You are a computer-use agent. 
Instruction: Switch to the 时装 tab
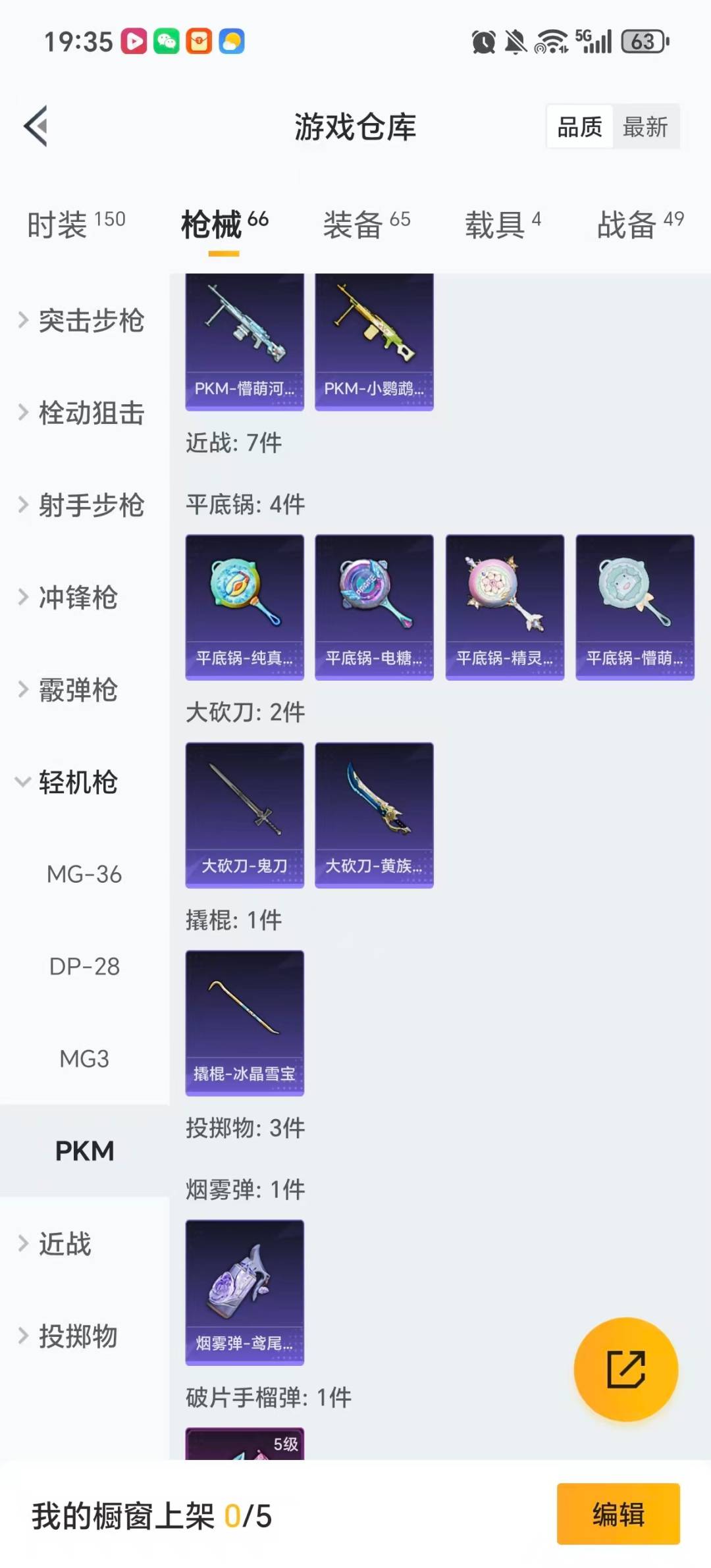pyautogui.click(x=76, y=224)
